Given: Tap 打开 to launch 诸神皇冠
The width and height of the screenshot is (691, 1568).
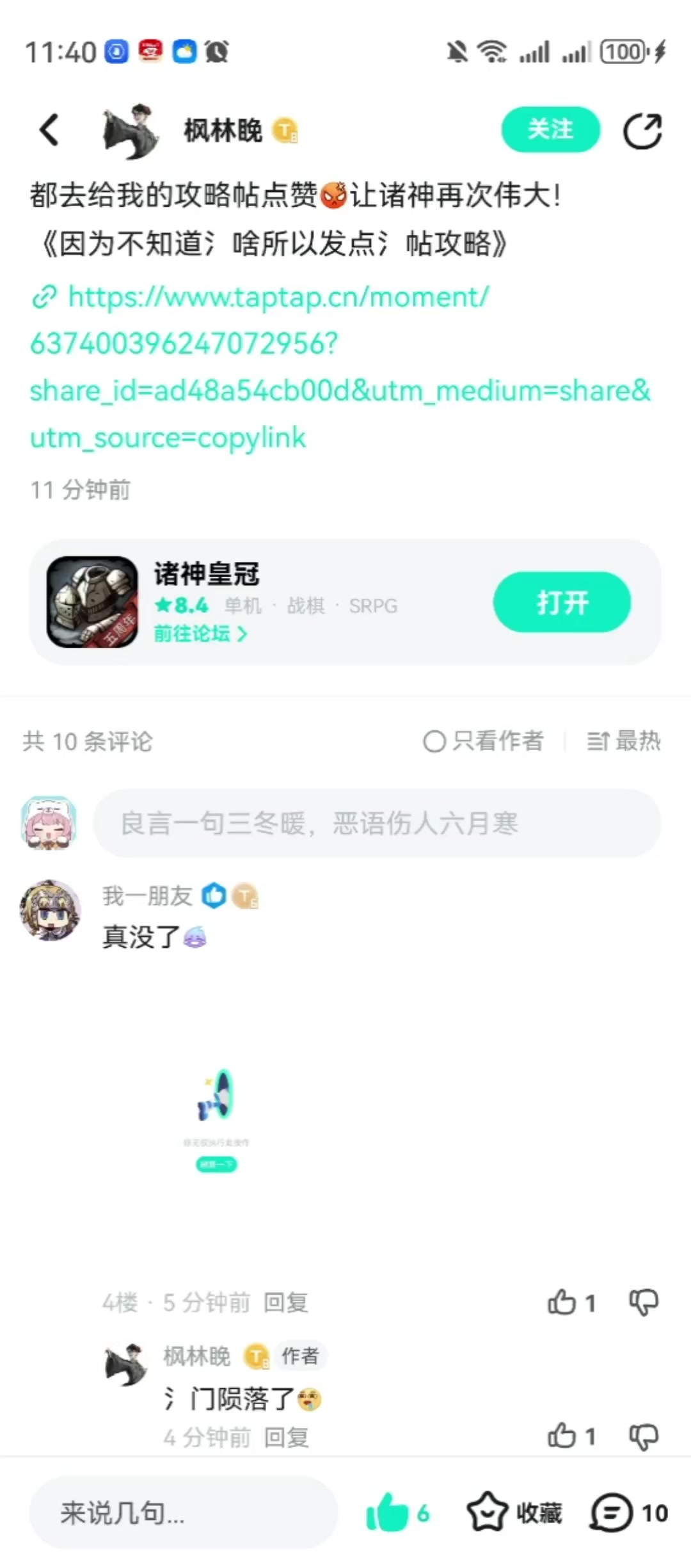Looking at the screenshot, I should 561,602.
